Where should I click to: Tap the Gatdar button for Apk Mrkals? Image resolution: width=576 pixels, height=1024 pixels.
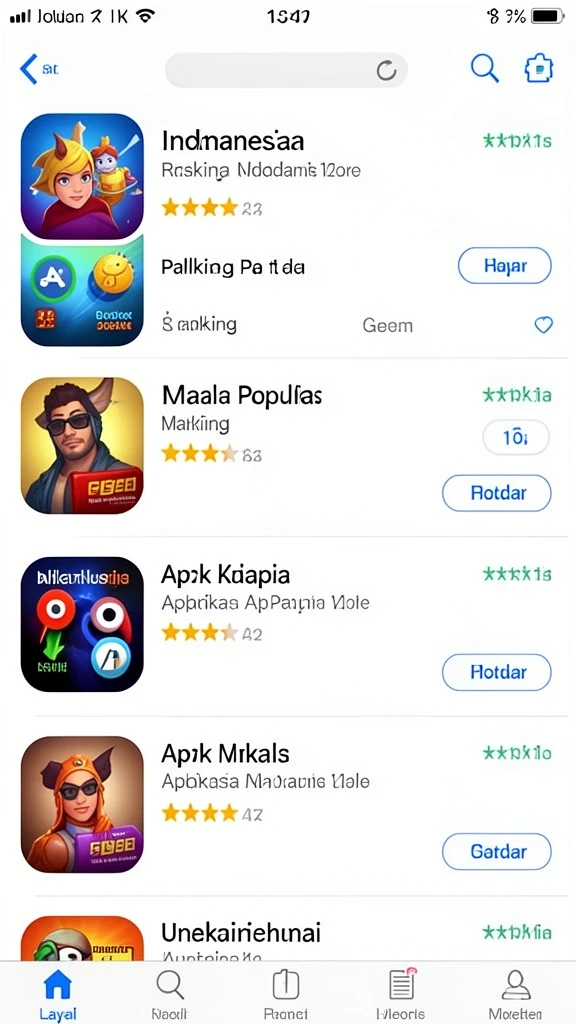[497, 852]
